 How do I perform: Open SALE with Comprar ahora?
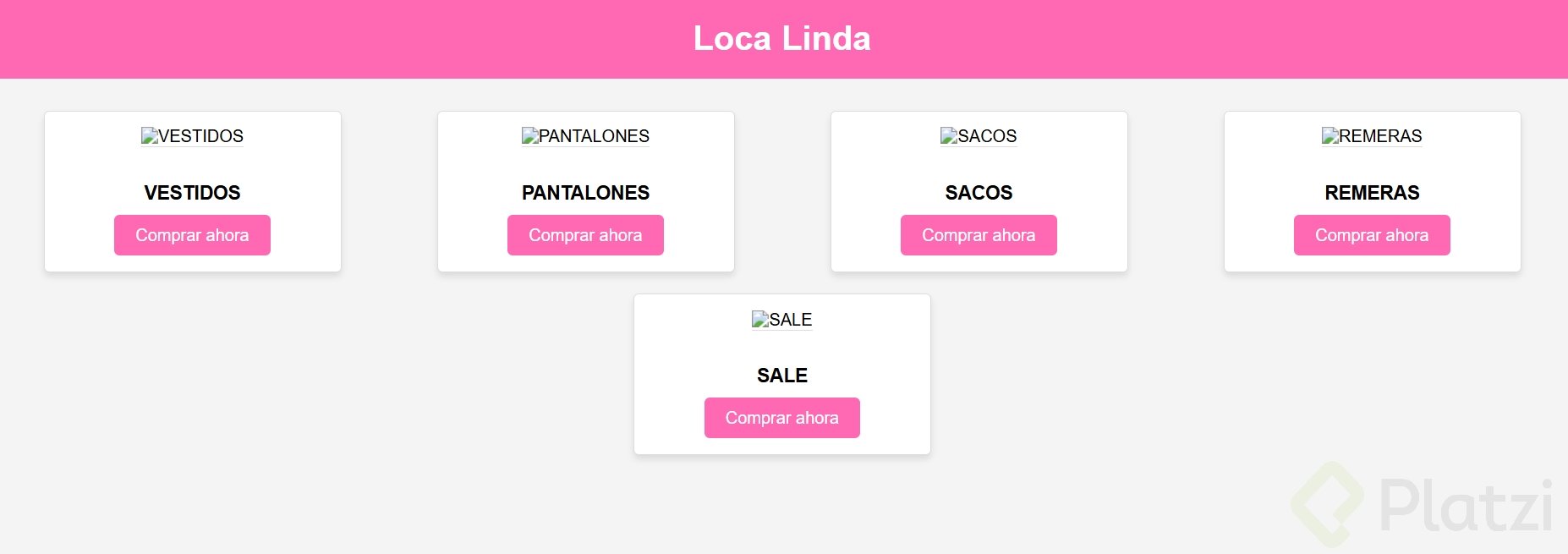point(781,418)
